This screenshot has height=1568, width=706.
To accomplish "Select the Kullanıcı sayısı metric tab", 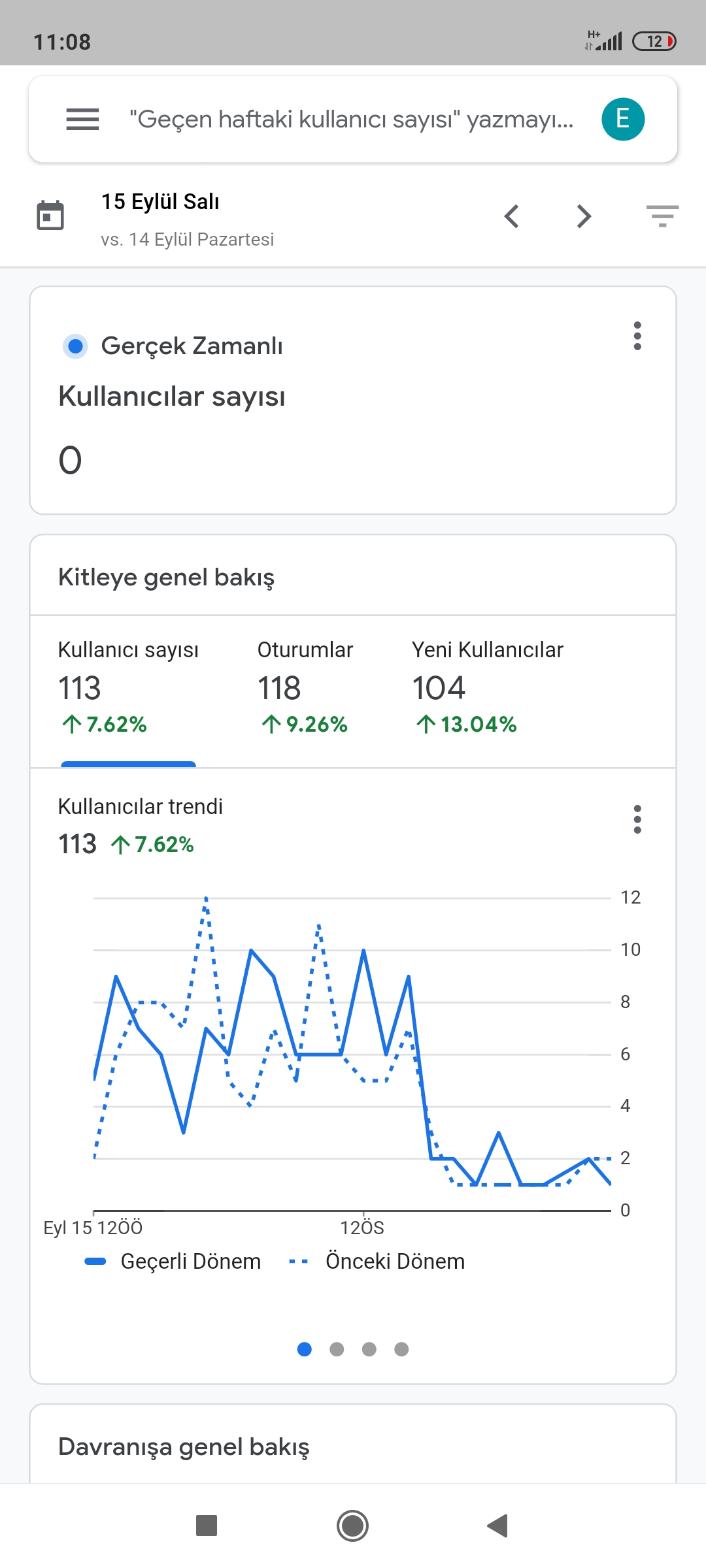I will [128, 688].
